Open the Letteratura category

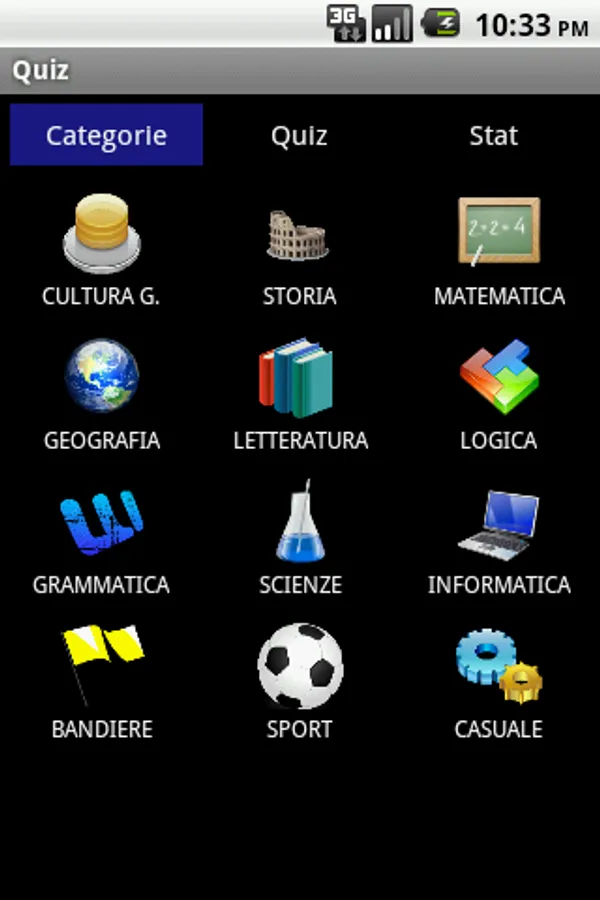coord(300,395)
